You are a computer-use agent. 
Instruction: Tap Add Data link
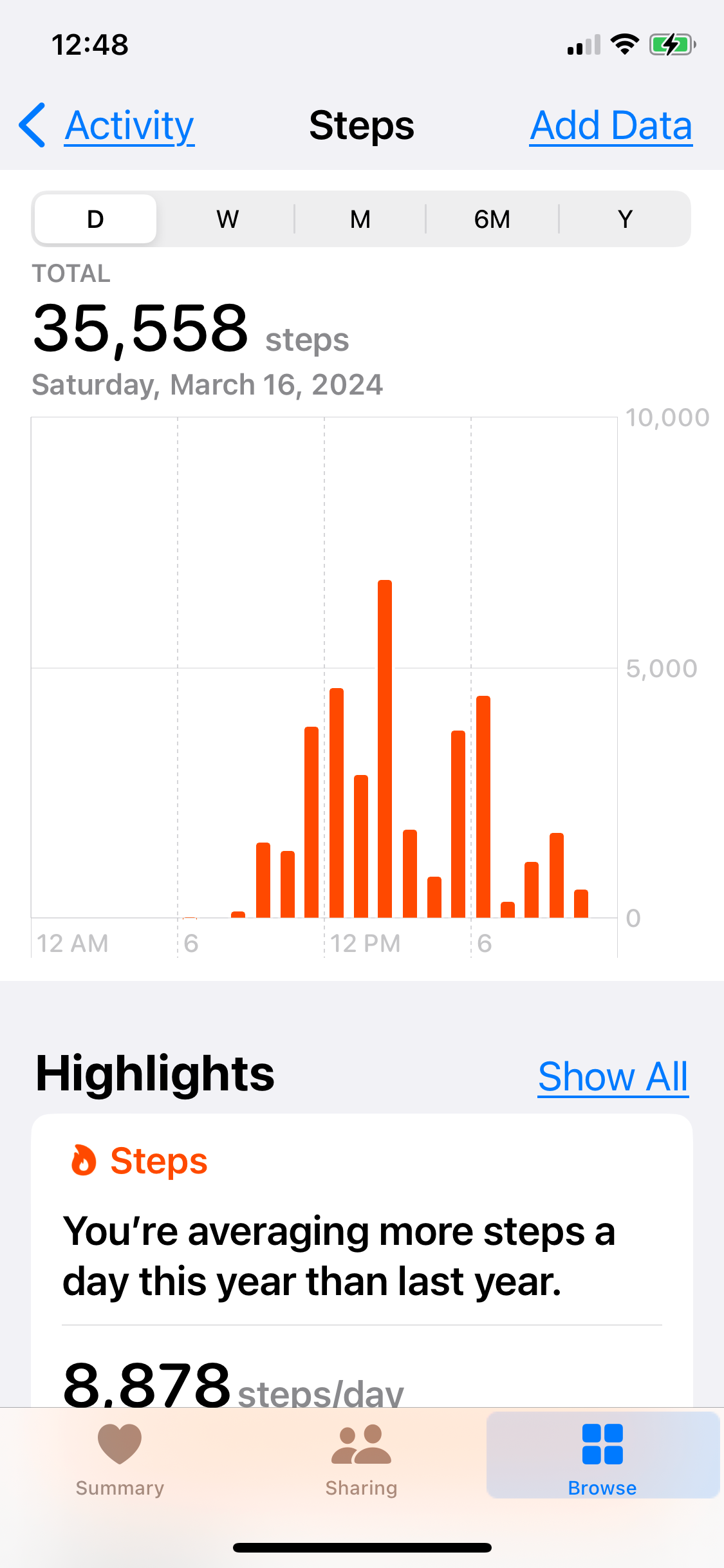pyautogui.click(x=611, y=126)
